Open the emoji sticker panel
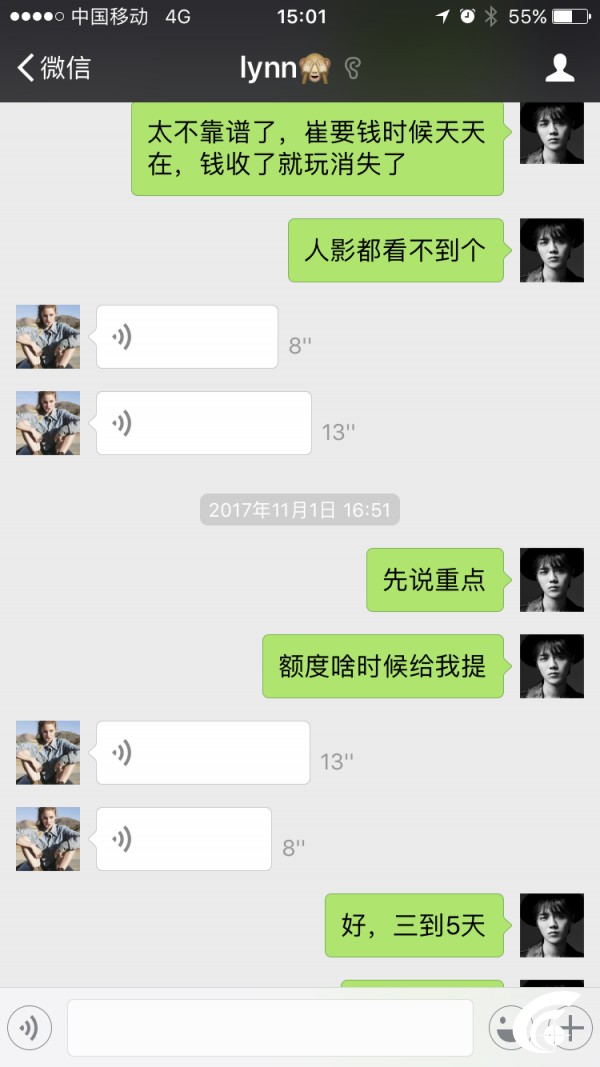The width and height of the screenshot is (600, 1067). [509, 1027]
